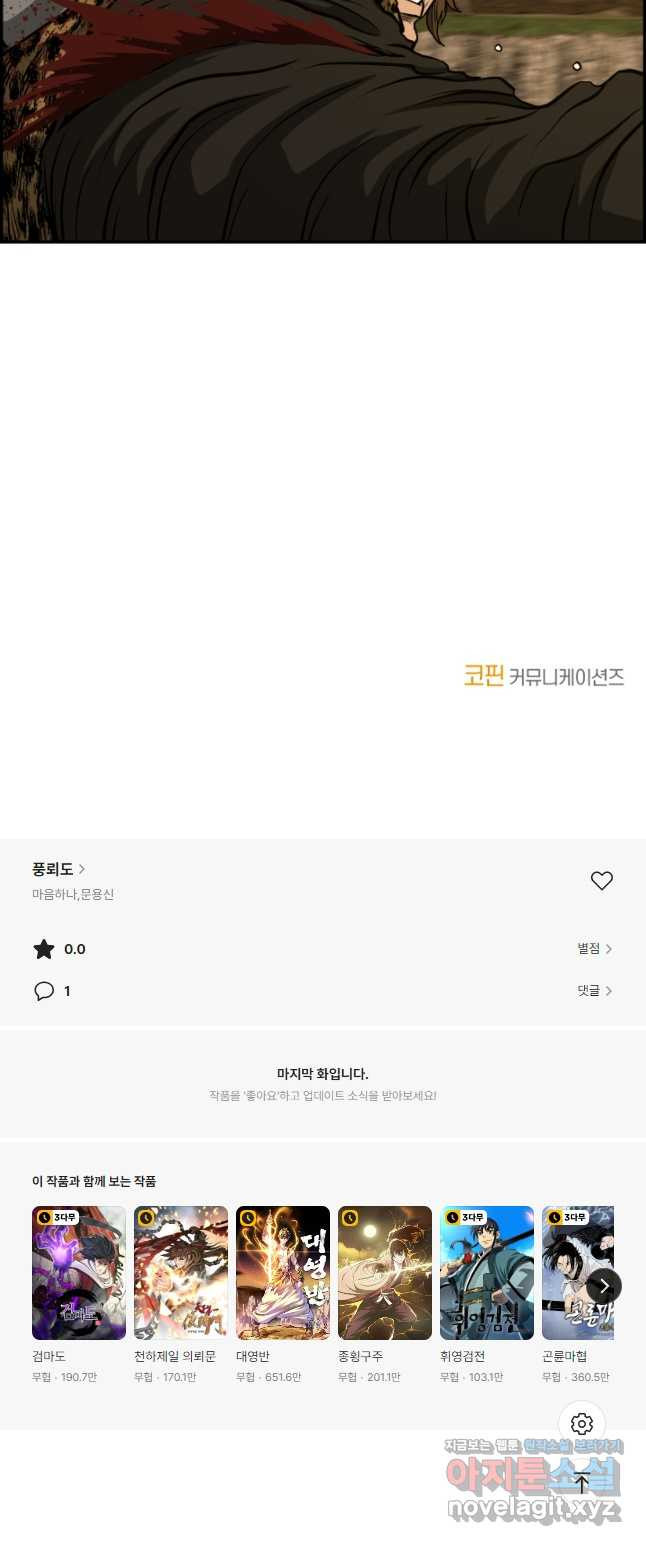
Task: Like this series with the heart icon
Action: pyautogui.click(x=601, y=881)
